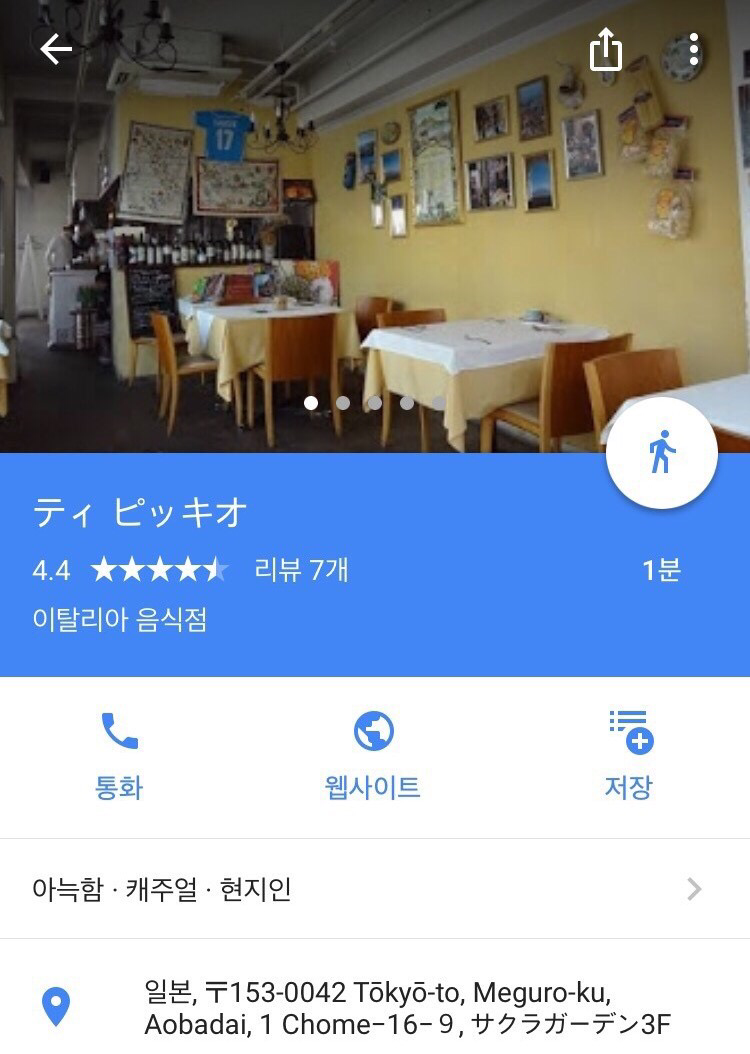The image size is (750, 1054).
Task: Share this restaurant listing
Action: click(606, 49)
